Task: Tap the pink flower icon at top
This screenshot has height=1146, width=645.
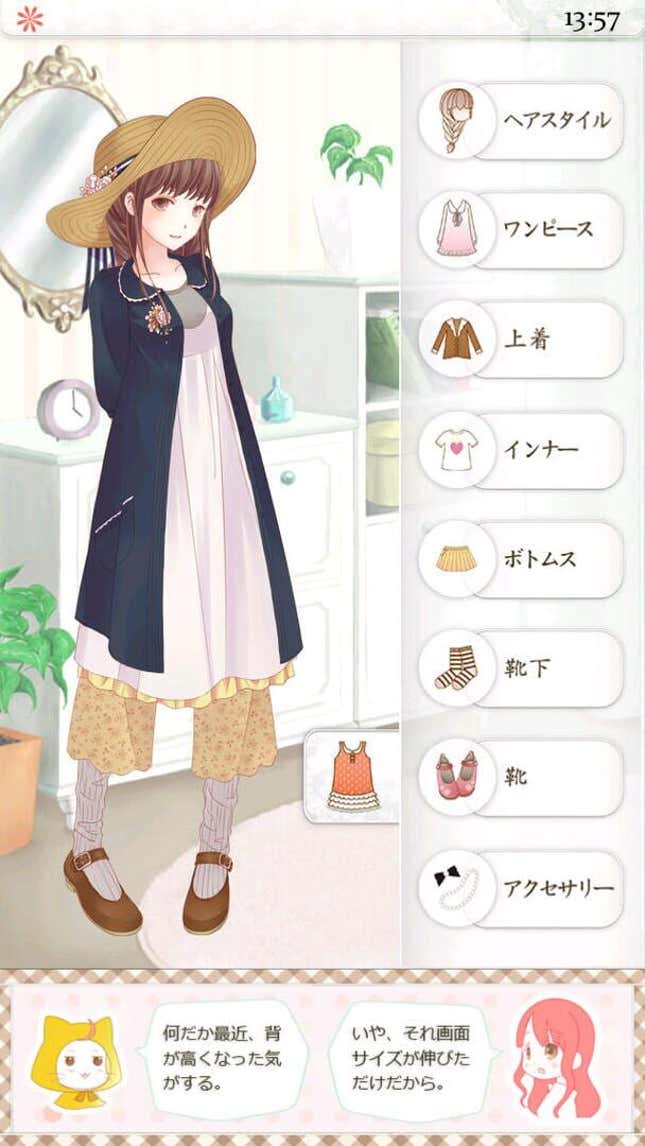Action: click(31, 18)
